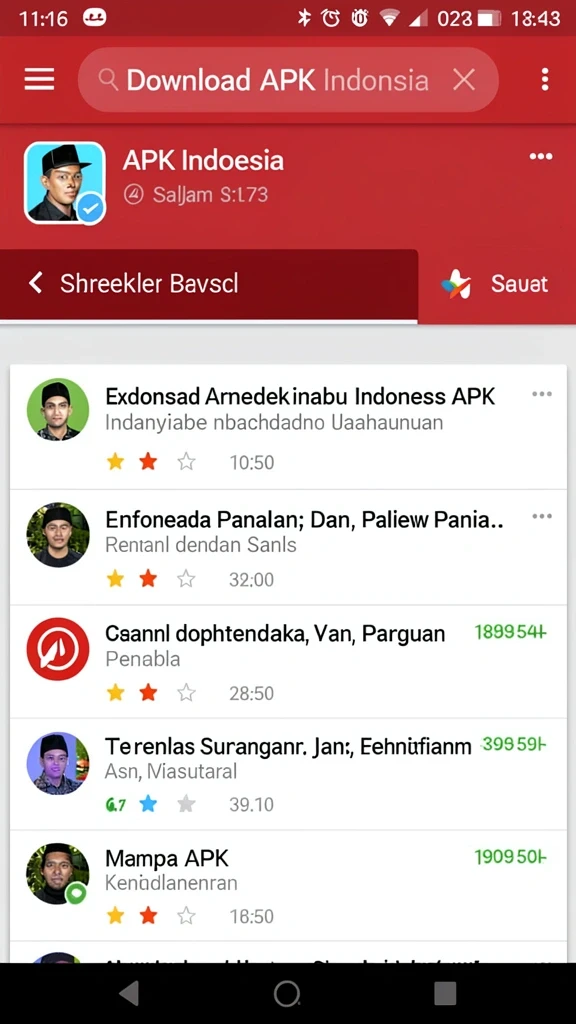The image size is (576, 1024).
Task: Open Terenlas Suranganr result
Action: (x=288, y=775)
